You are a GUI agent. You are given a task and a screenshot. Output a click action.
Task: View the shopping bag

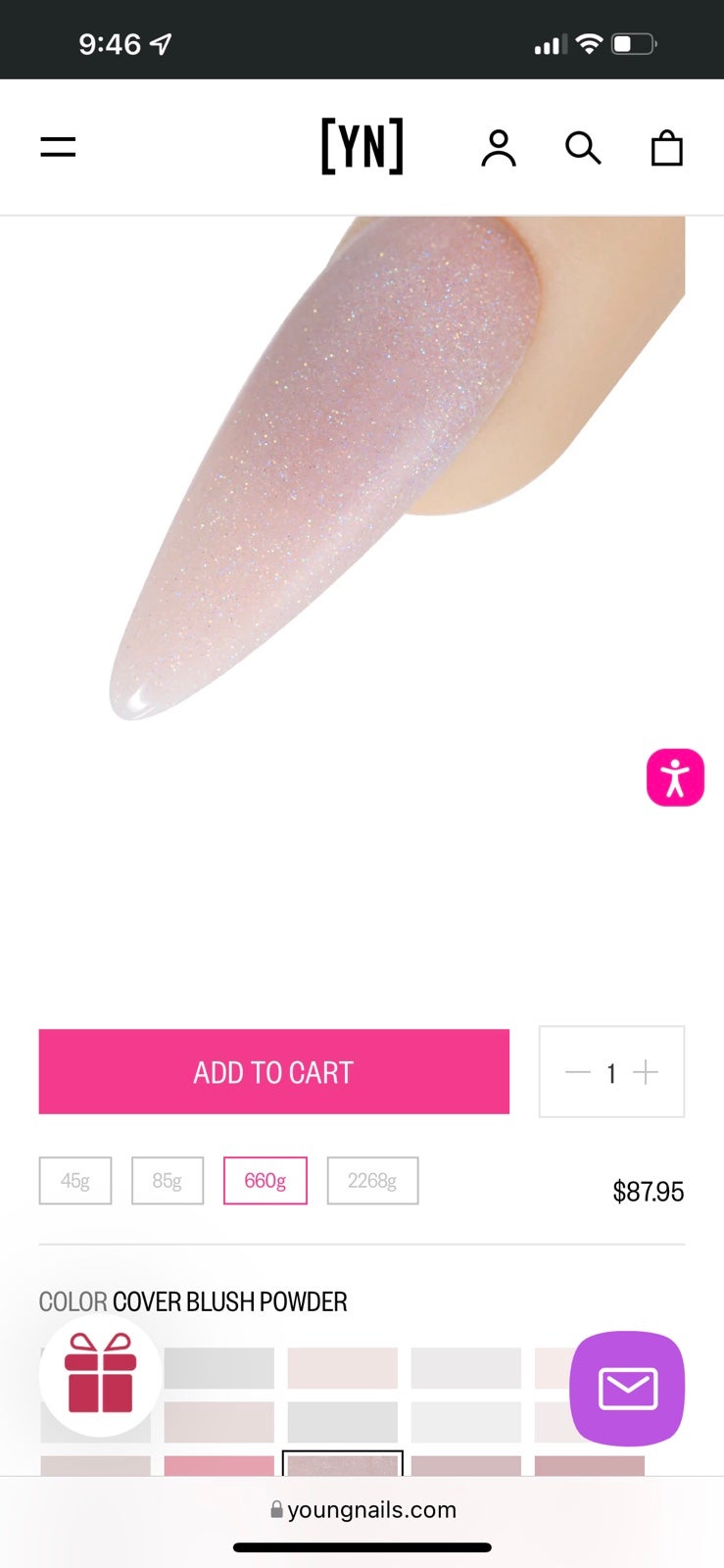667,148
